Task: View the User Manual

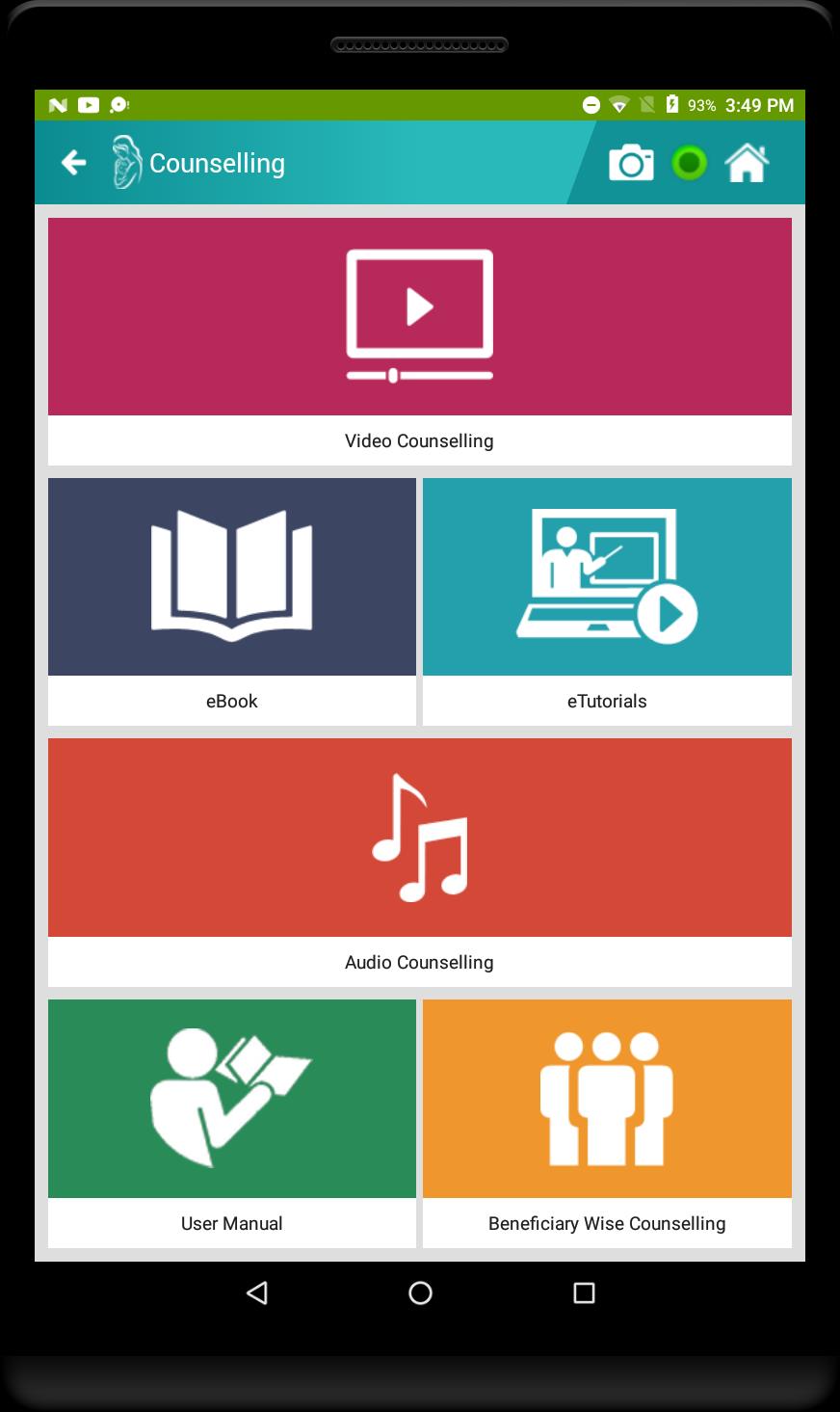Action: click(x=232, y=1122)
